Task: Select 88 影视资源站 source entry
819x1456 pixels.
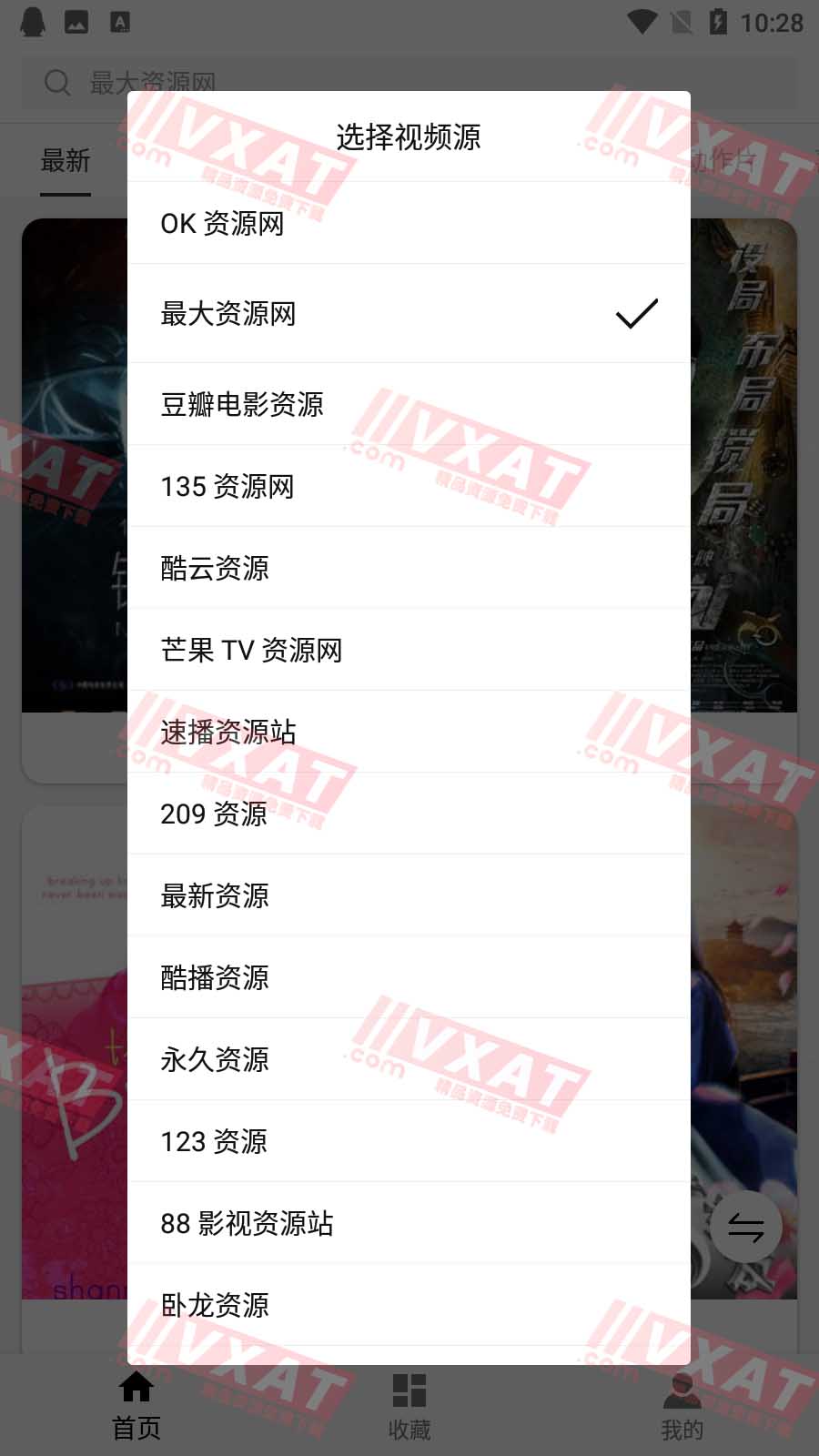Action: pos(247,1223)
